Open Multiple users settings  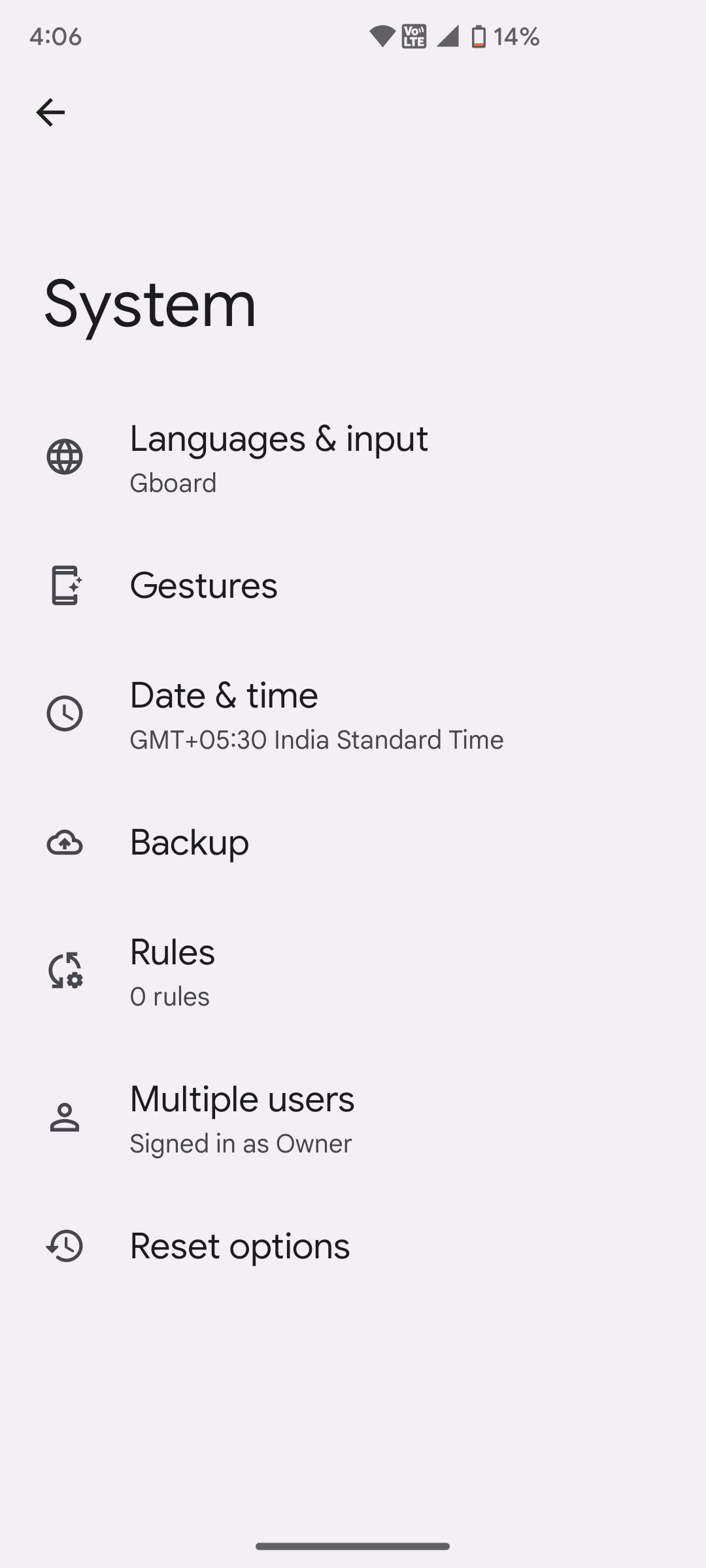pyautogui.click(x=242, y=1118)
